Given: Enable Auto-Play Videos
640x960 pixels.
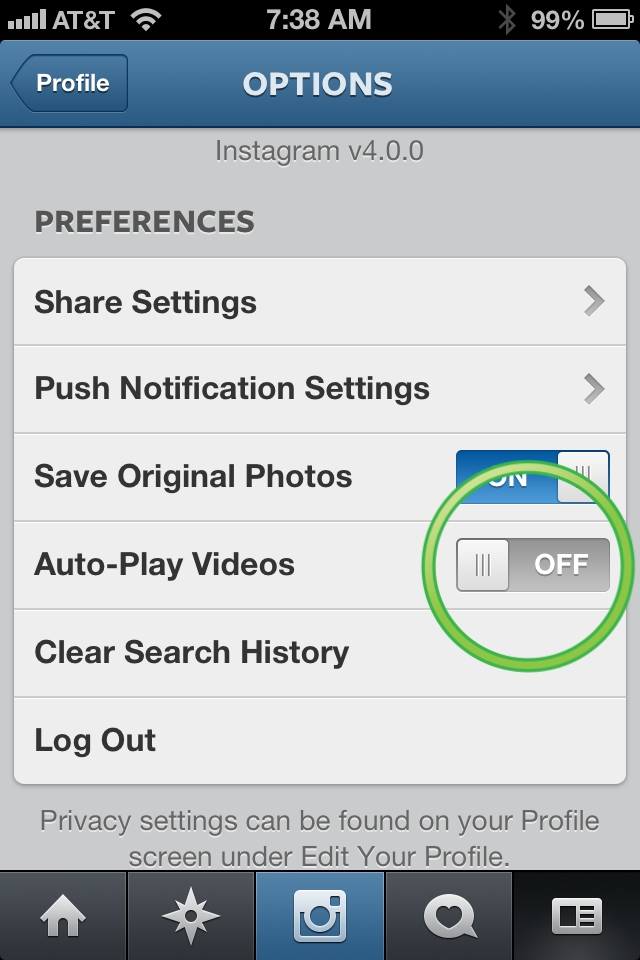Looking at the screenshot, I should [532, 565].
